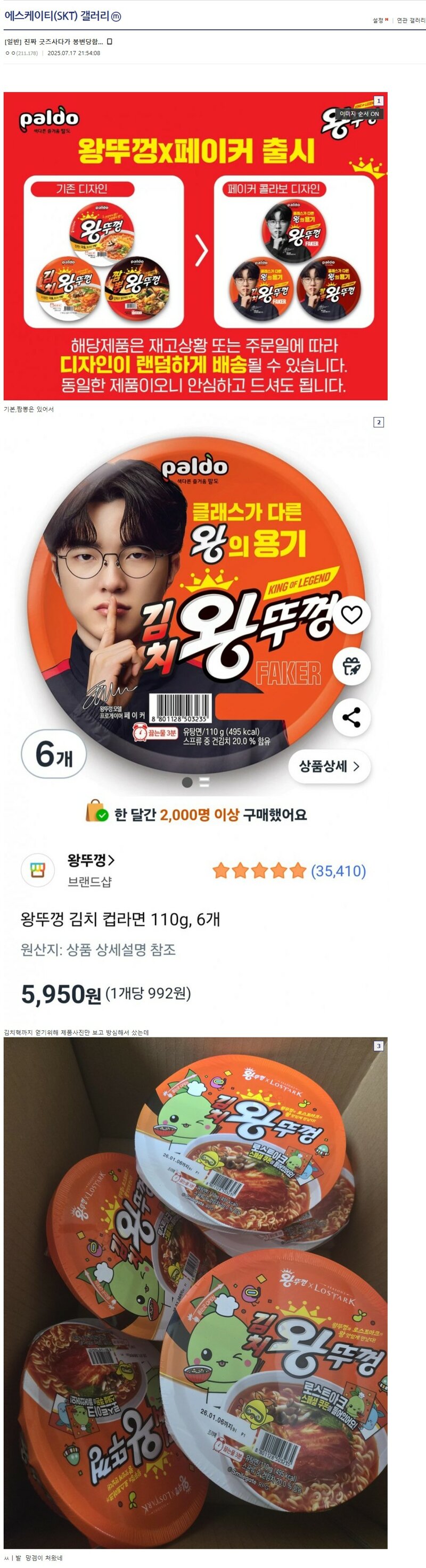Open author ㅇㅇ(211.178) profile menu
This screenshot has height=1568, width=426.
point(22,53)
